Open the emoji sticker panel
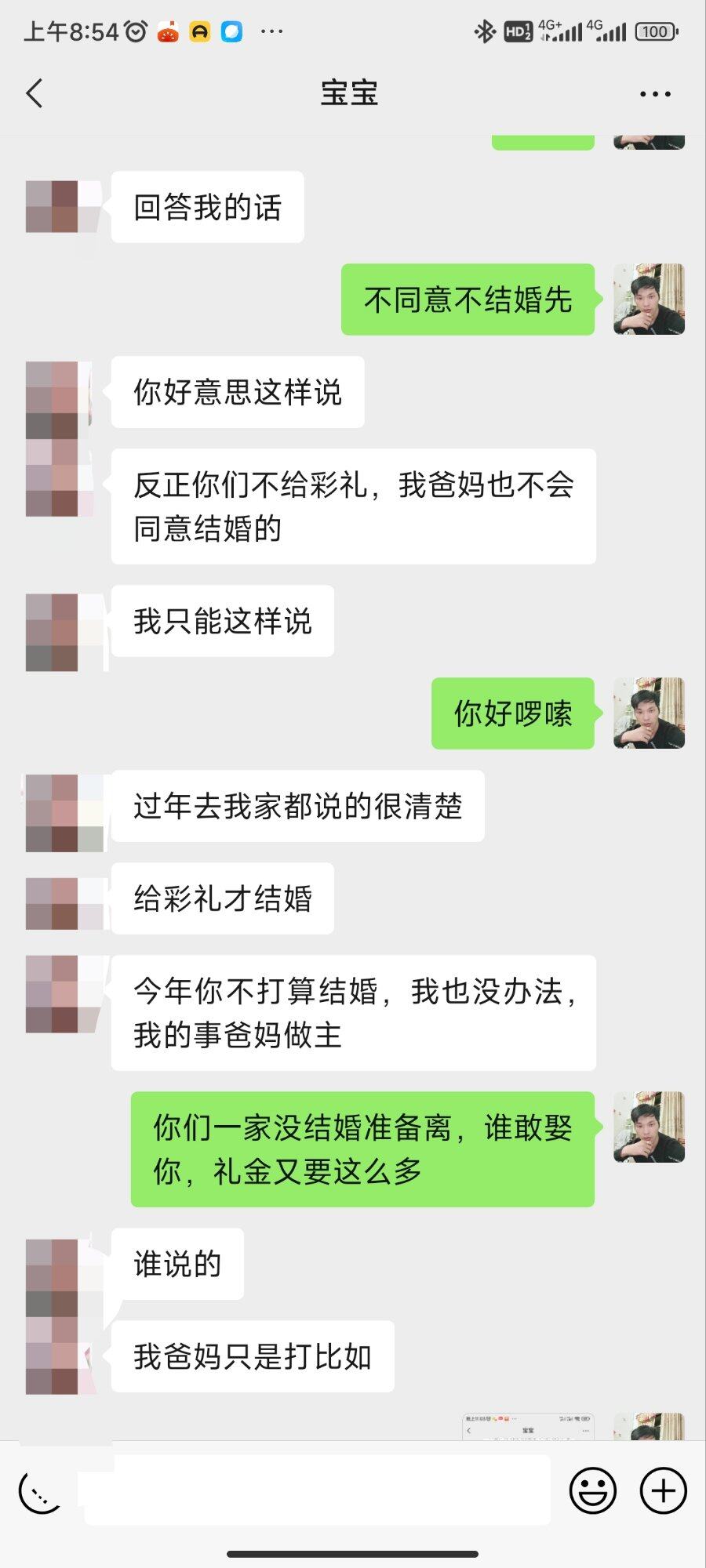The height and width of the screenshot is (1568, 706). [x=592, y=1490]
